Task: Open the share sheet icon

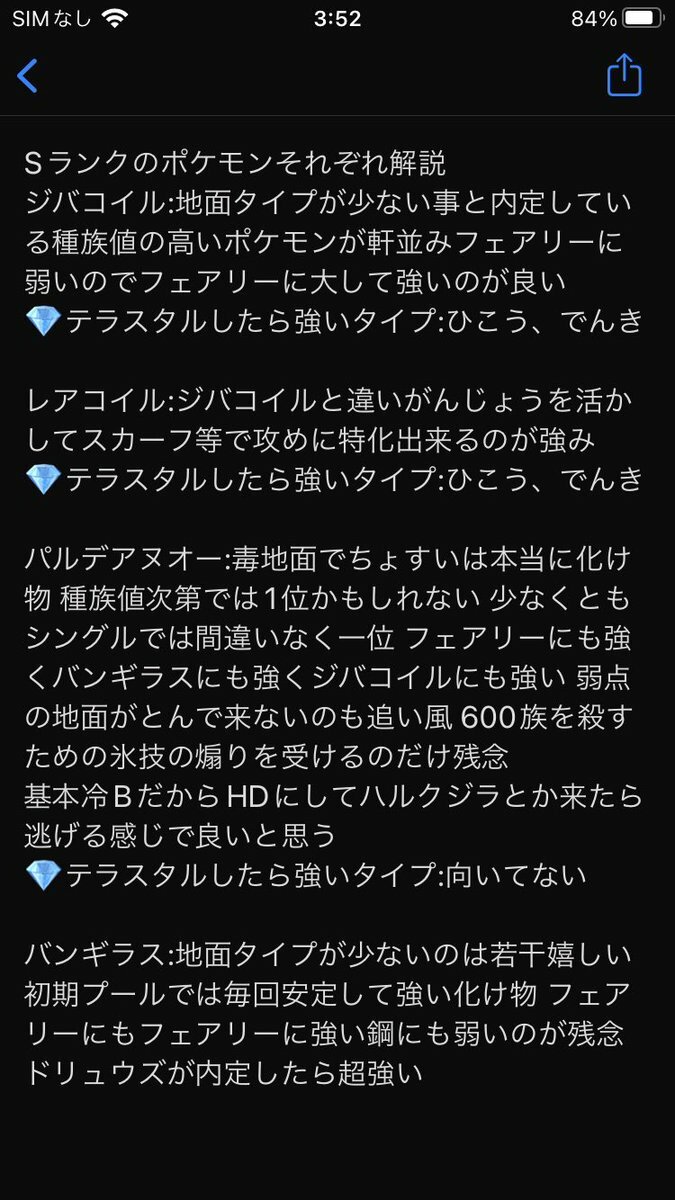Action: [x=624, y=76]
